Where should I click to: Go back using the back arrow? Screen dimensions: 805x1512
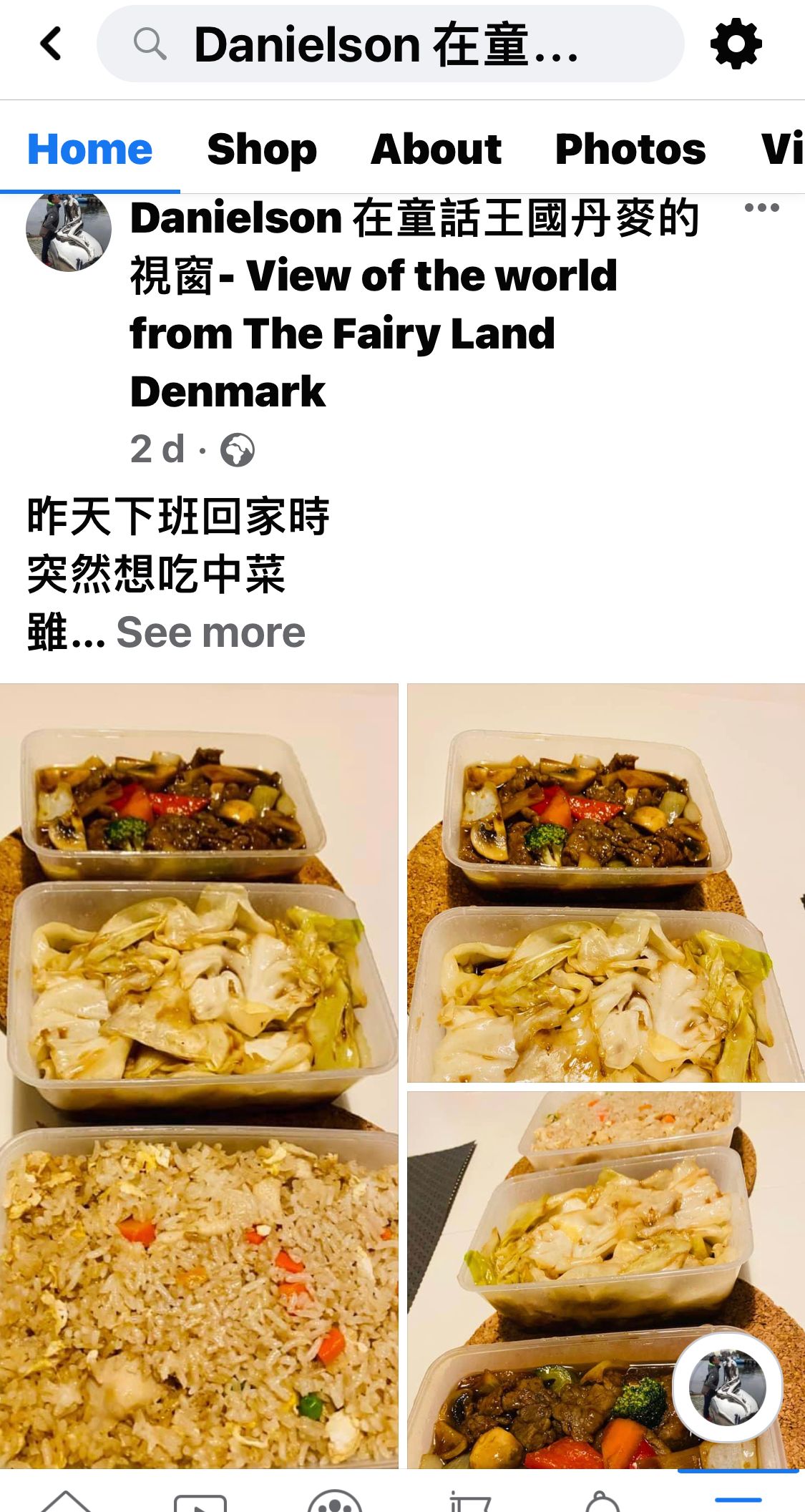point(50,44)
